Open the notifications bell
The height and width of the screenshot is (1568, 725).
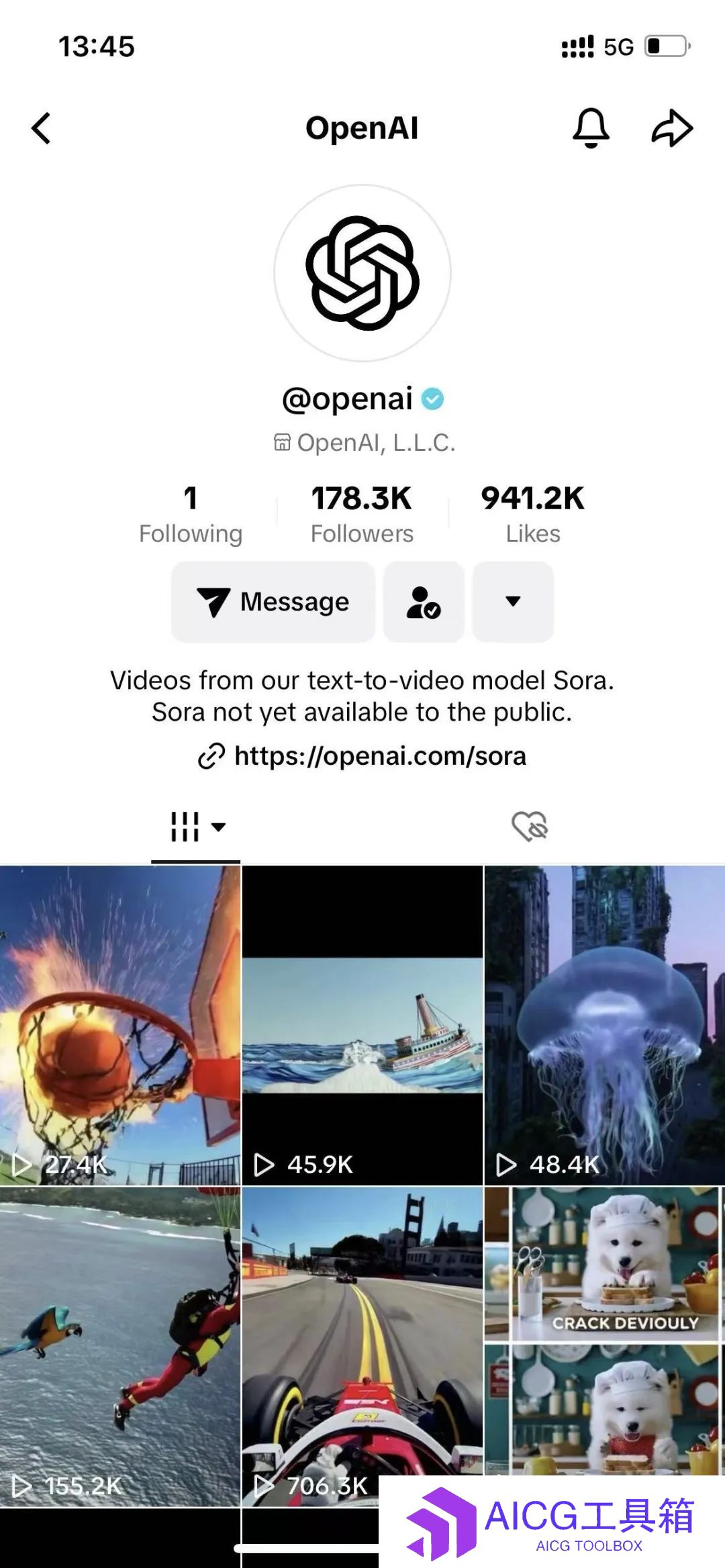(x=591, y=127)
